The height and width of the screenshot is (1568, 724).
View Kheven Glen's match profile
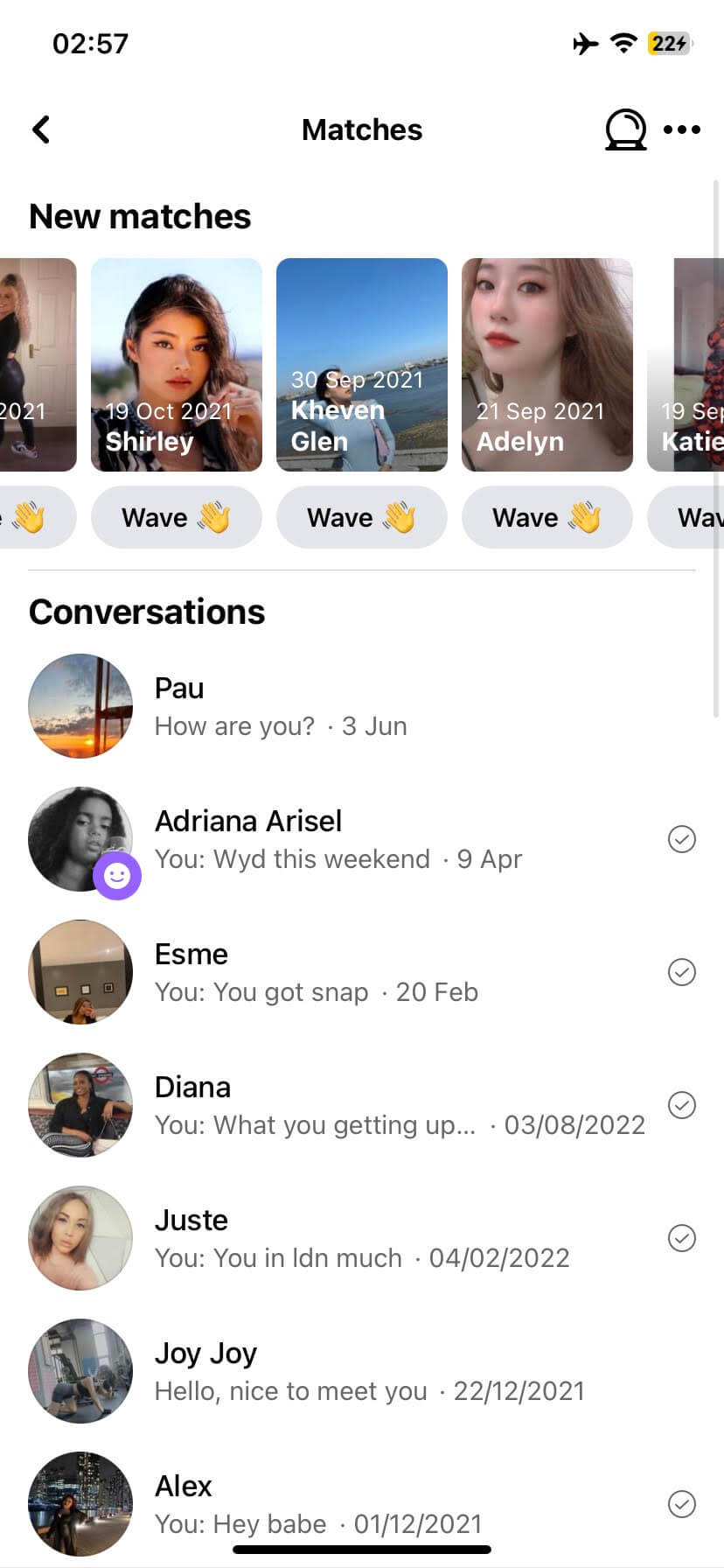click(x=361, y=364)
